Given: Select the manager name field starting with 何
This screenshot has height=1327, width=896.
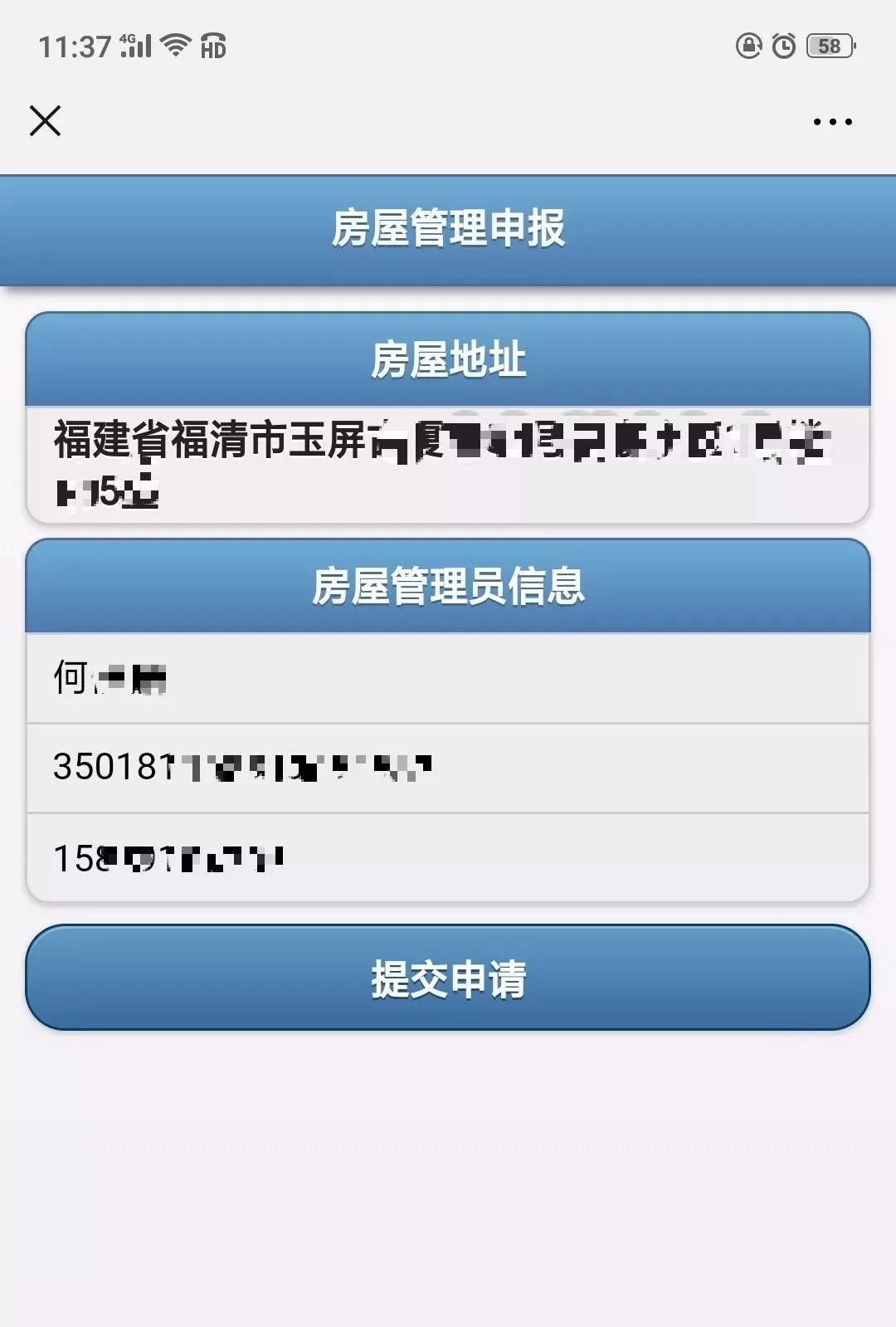Looking at the screenshot, I should pyautogui.click(x=448, y=678).
